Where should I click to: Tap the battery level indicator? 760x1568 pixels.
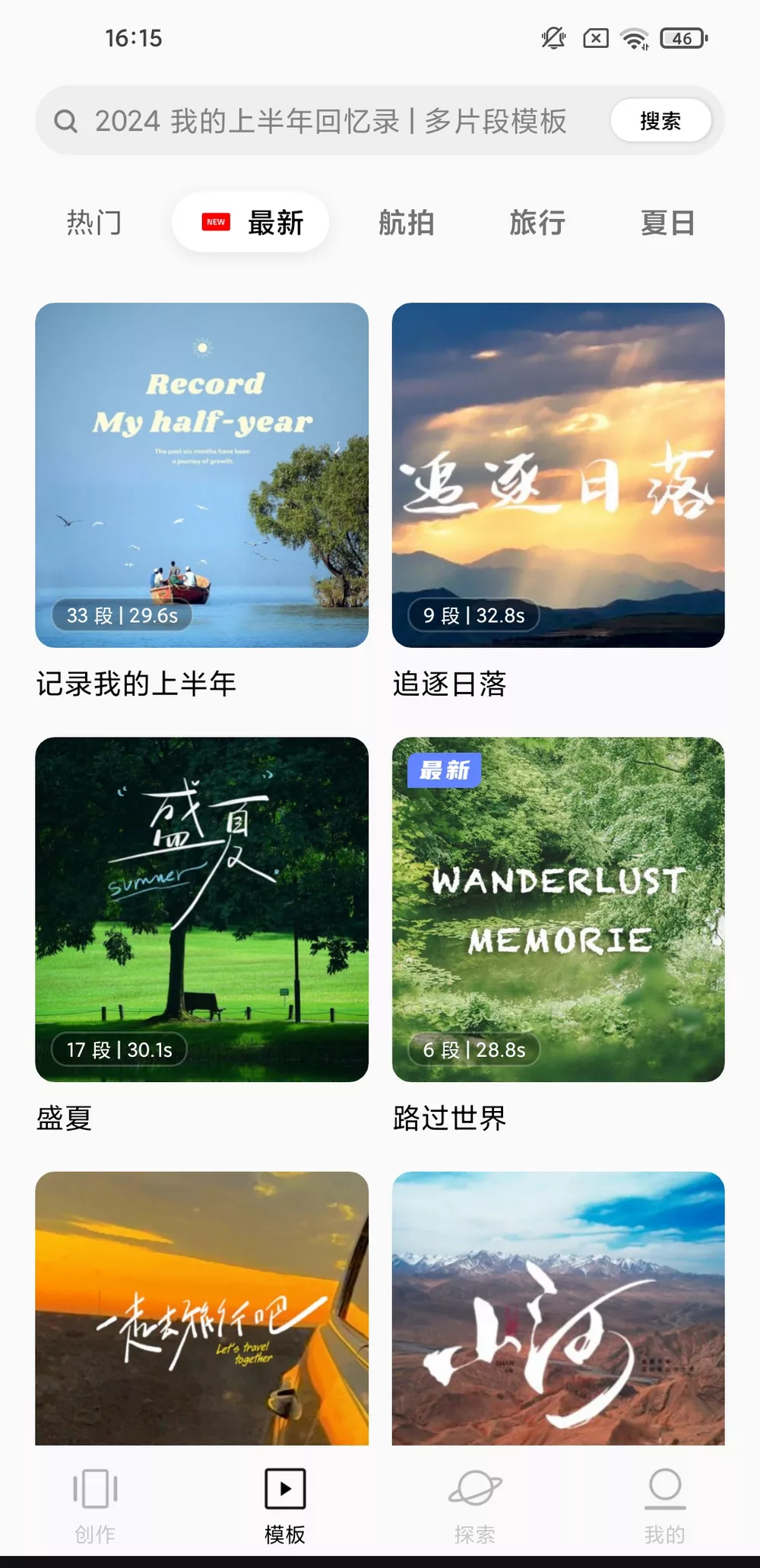tap(682, 37)
